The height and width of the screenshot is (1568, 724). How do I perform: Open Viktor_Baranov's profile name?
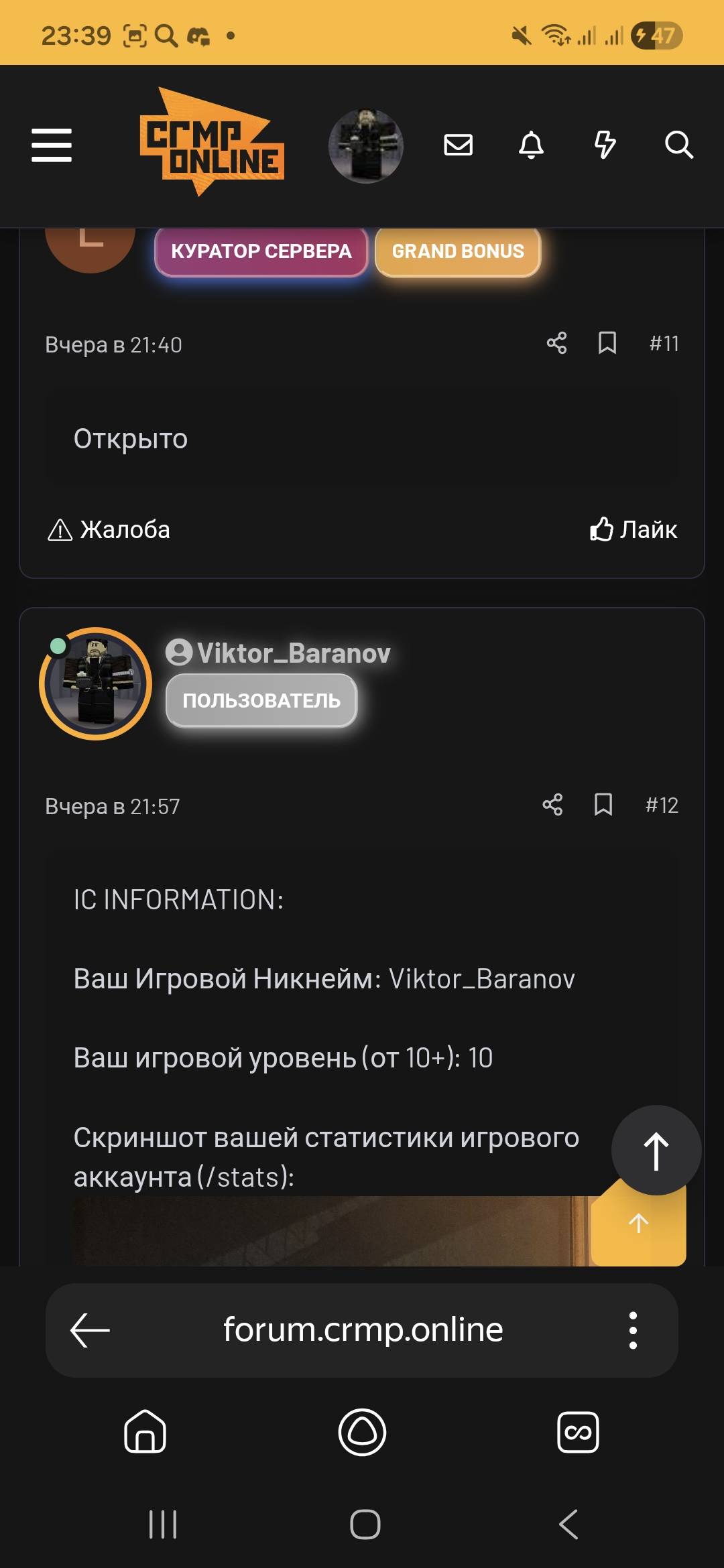[293, 653]
